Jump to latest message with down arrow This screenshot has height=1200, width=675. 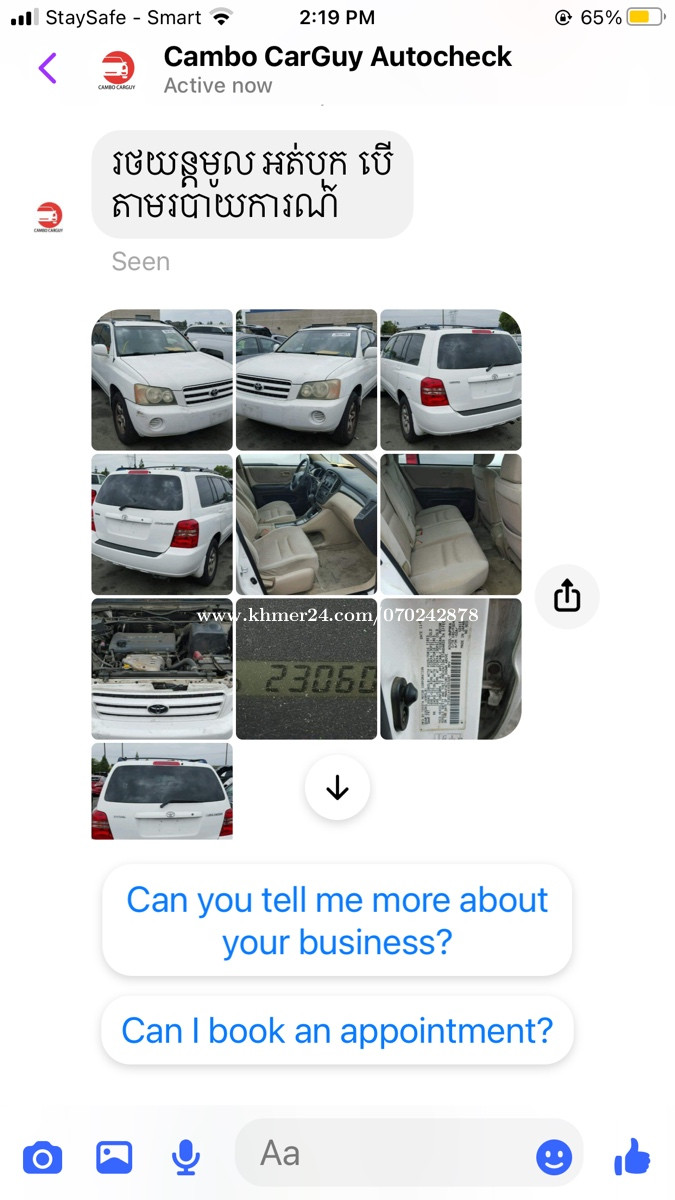[337, 788]
